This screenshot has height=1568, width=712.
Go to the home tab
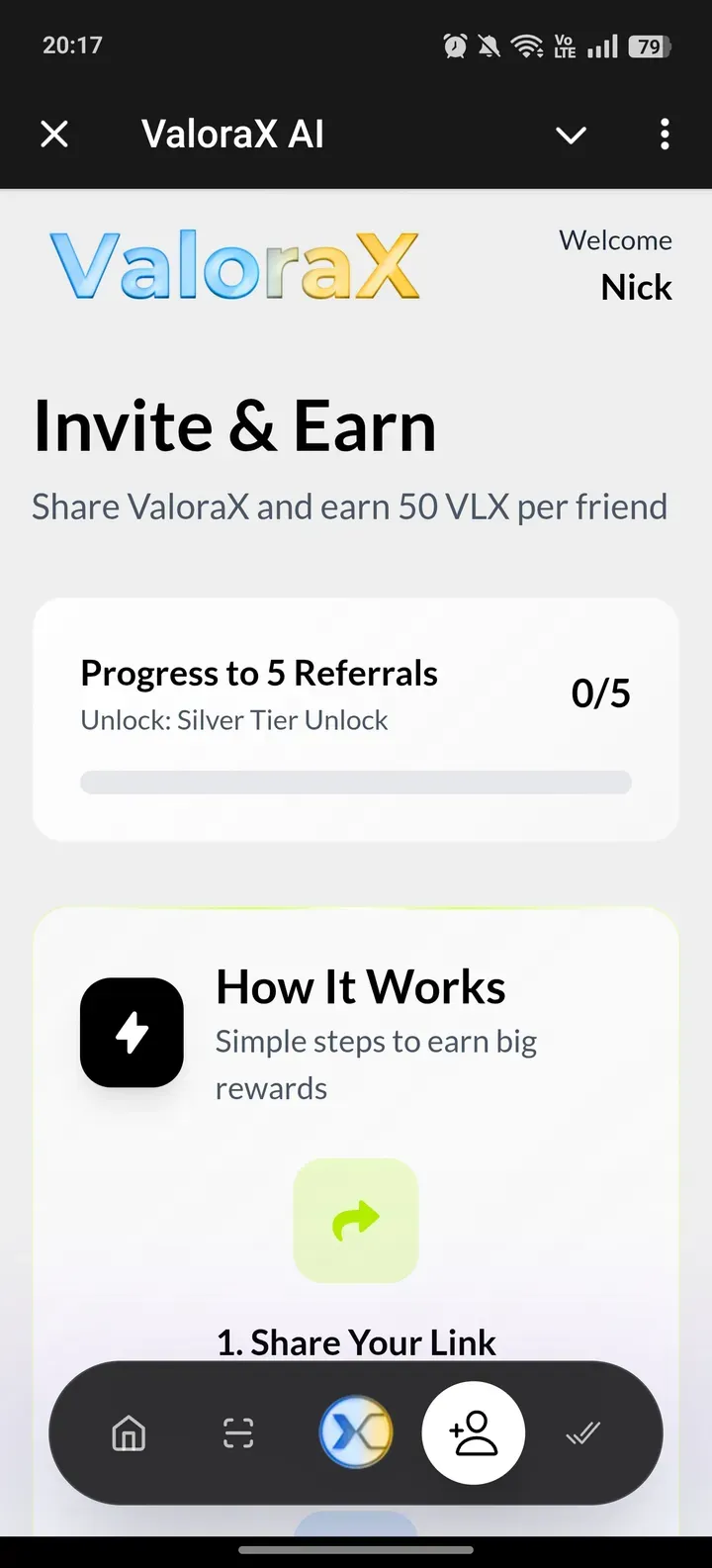click(x=129, y=1432)
